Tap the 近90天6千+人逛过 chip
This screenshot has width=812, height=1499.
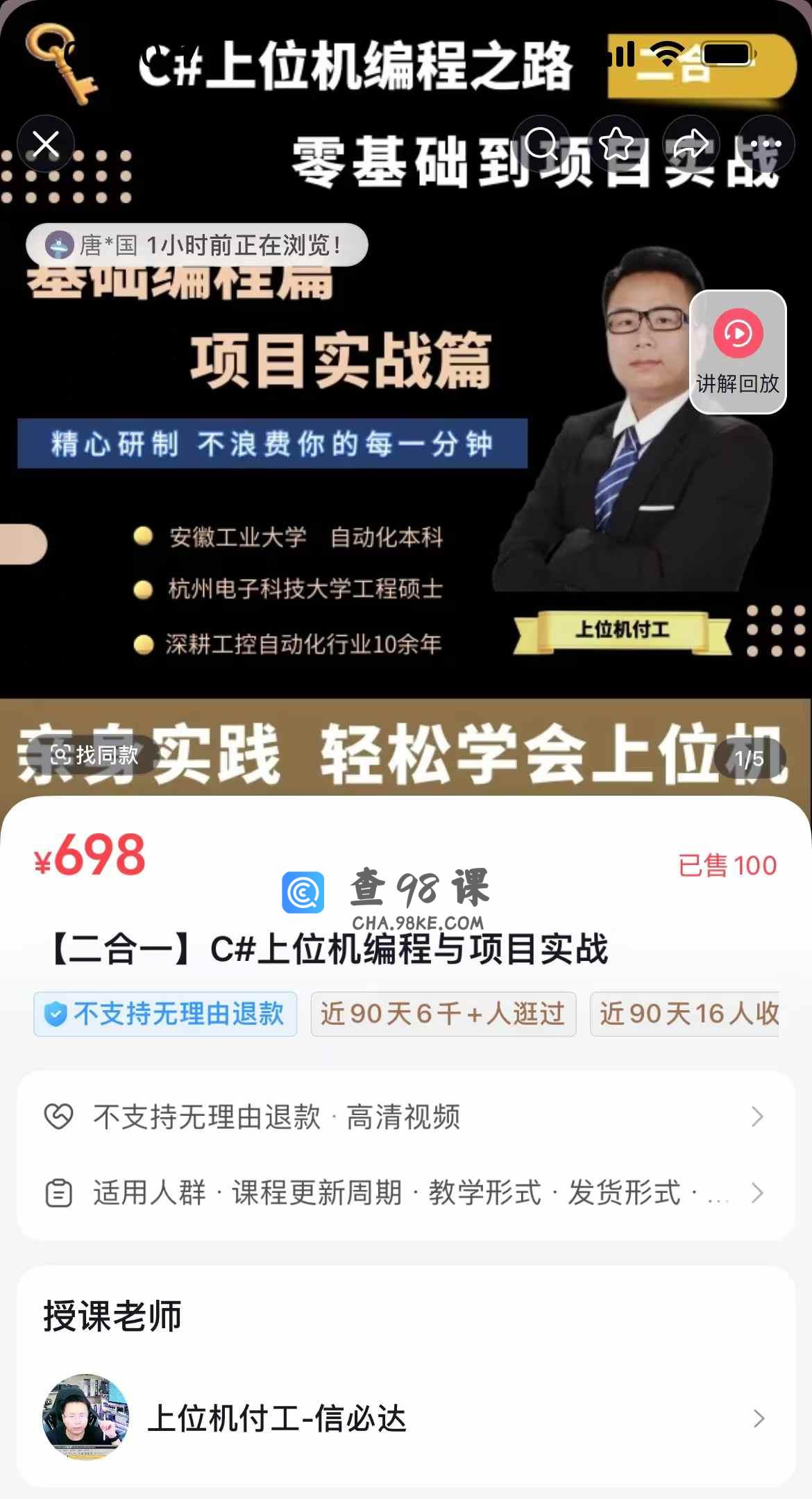coord(443,1014)
